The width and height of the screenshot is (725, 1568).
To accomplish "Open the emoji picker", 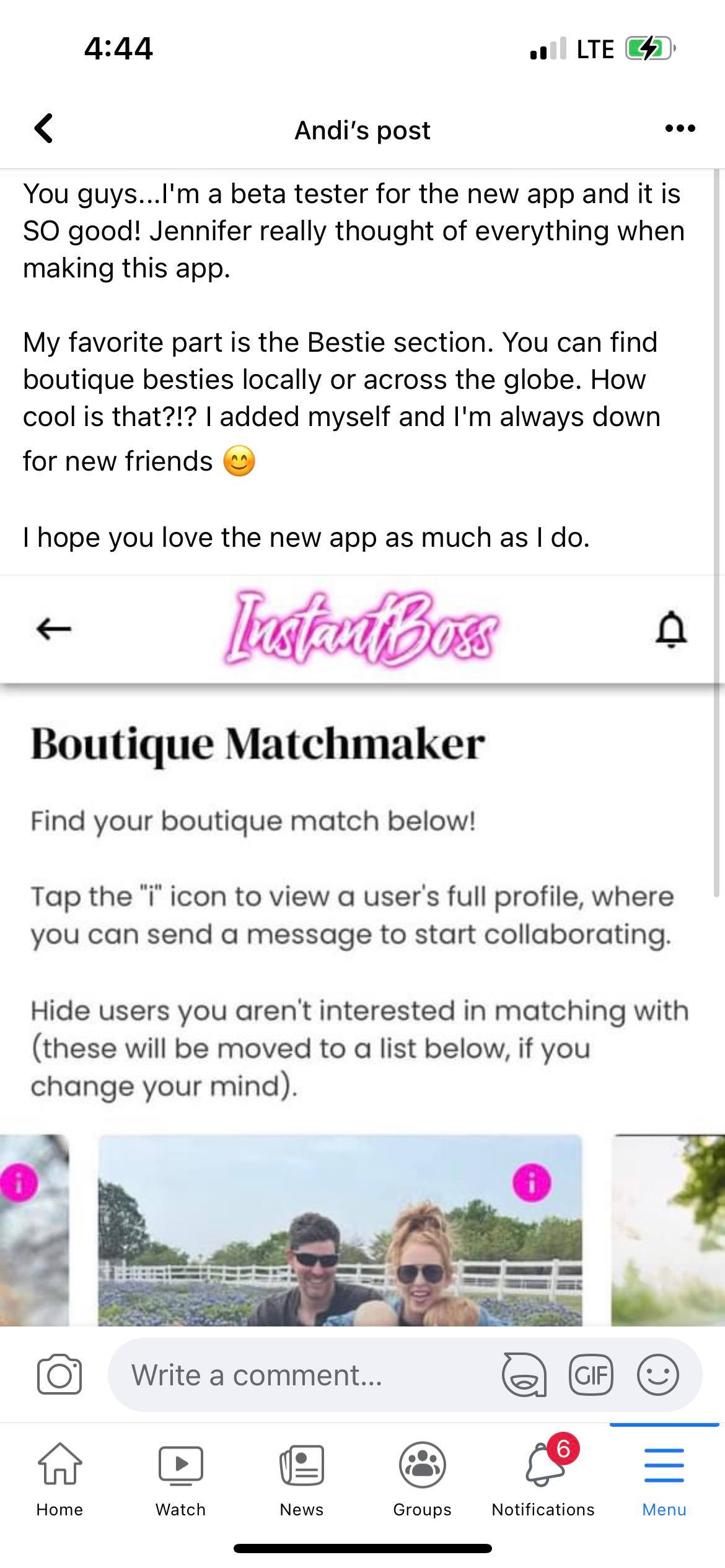I will [x=657, y=1375].
